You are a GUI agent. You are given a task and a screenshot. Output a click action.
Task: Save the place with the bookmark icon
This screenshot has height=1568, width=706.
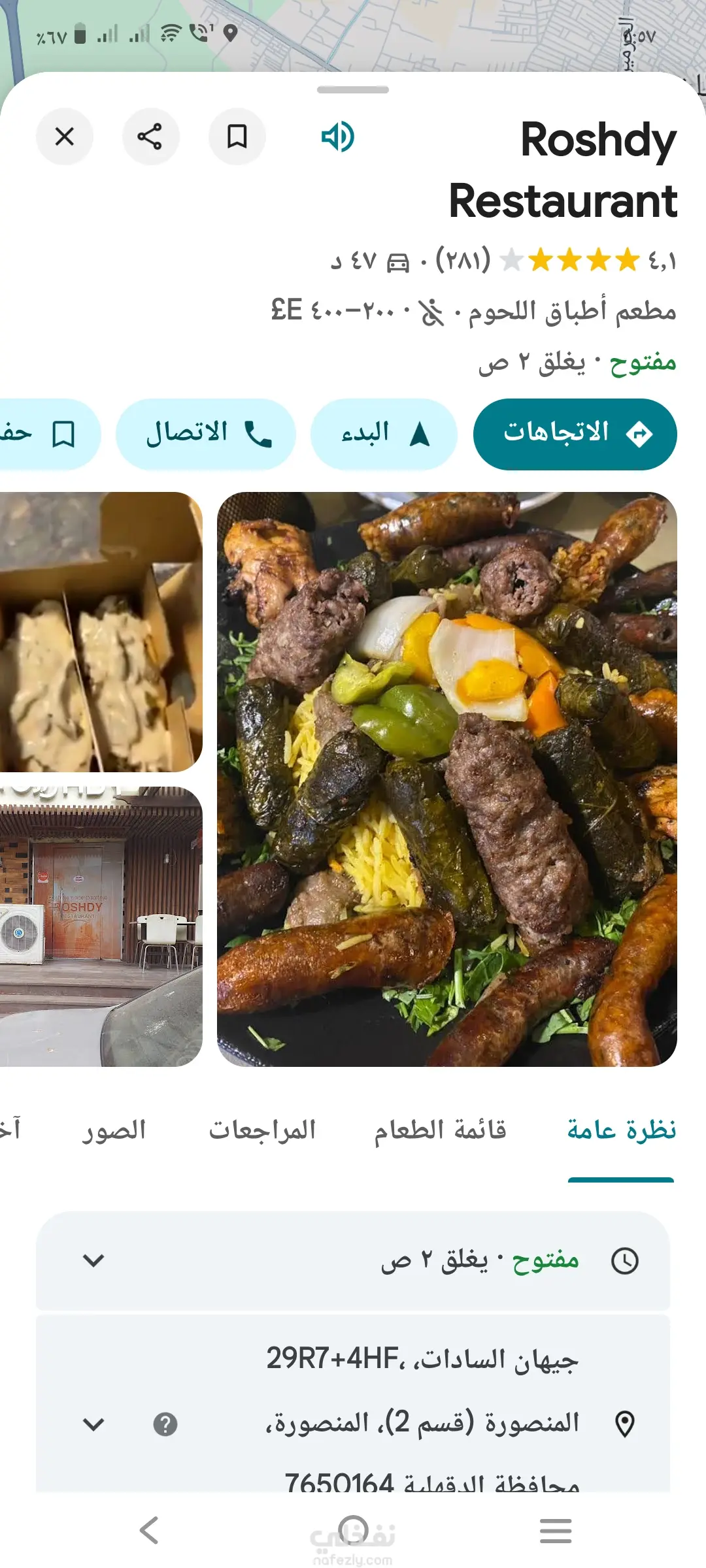tap(237, 137)
